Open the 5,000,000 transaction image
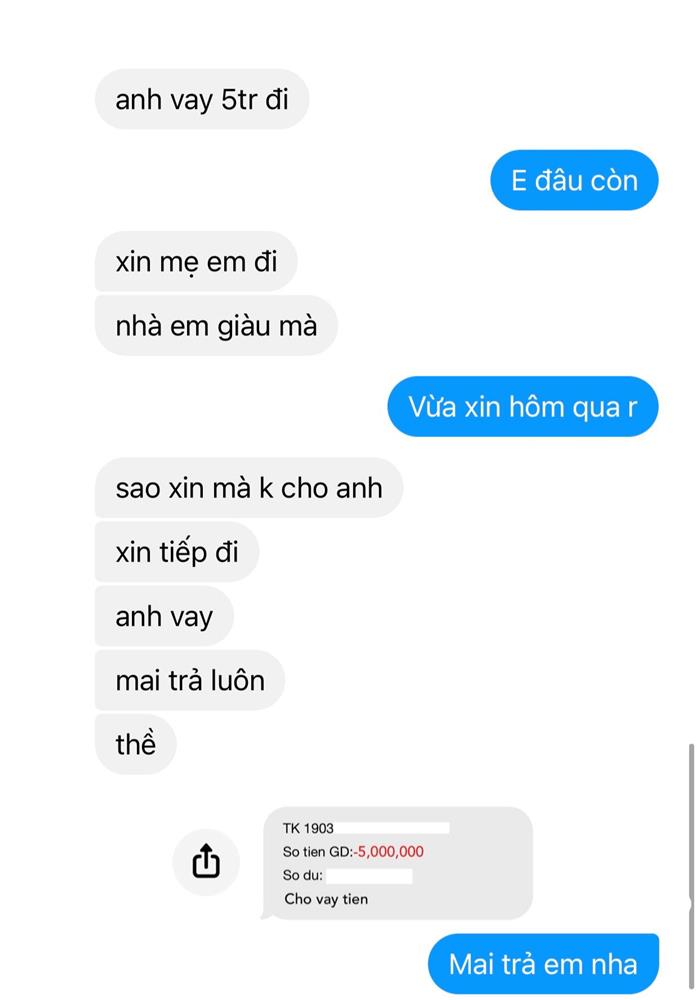Viewport: 699px width, 1000px height. pos(396,863)
